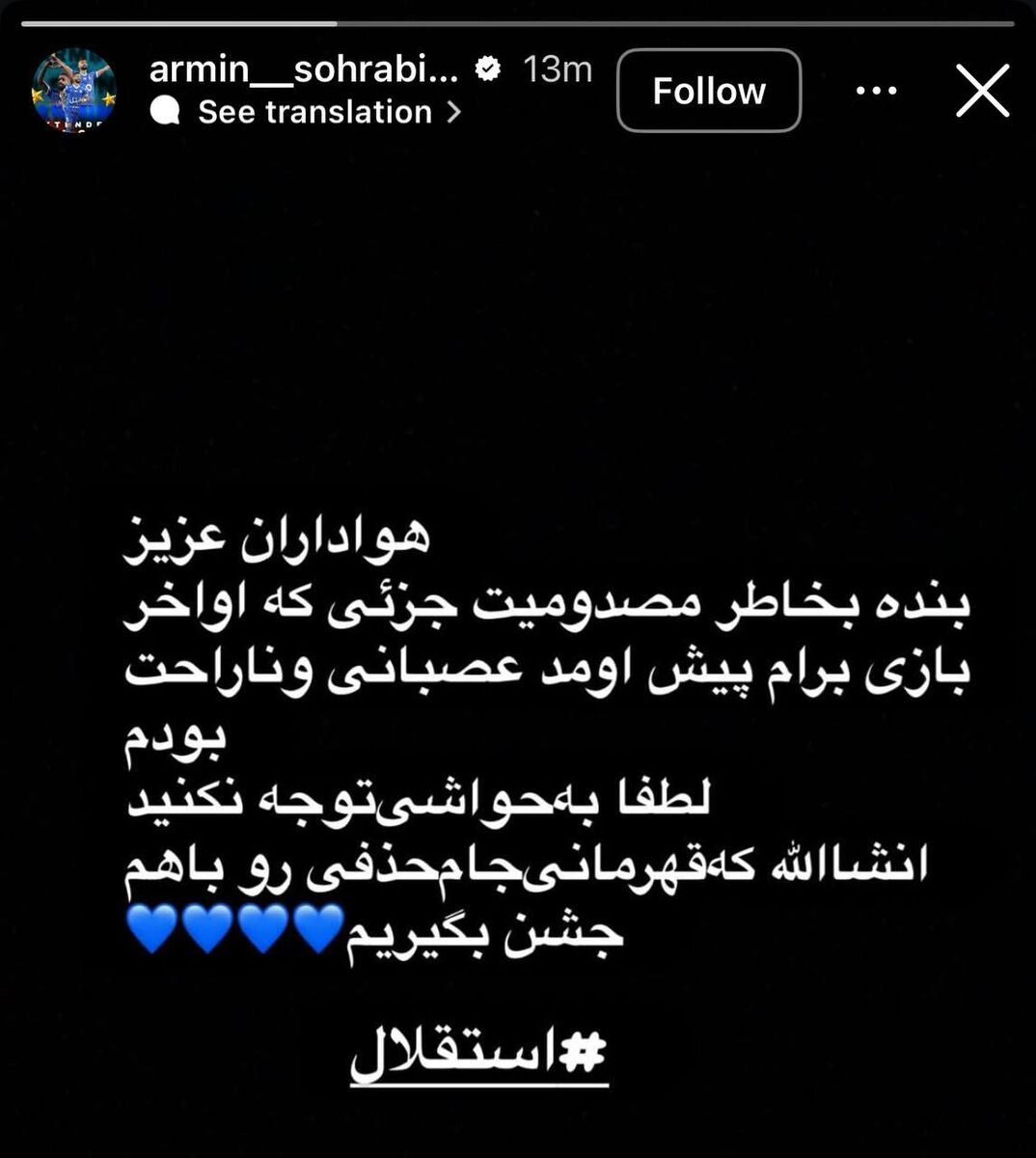This screenshot has width=1036, height=1158.
Task: Tap the close X to exit the story
Action: point(982,90)
